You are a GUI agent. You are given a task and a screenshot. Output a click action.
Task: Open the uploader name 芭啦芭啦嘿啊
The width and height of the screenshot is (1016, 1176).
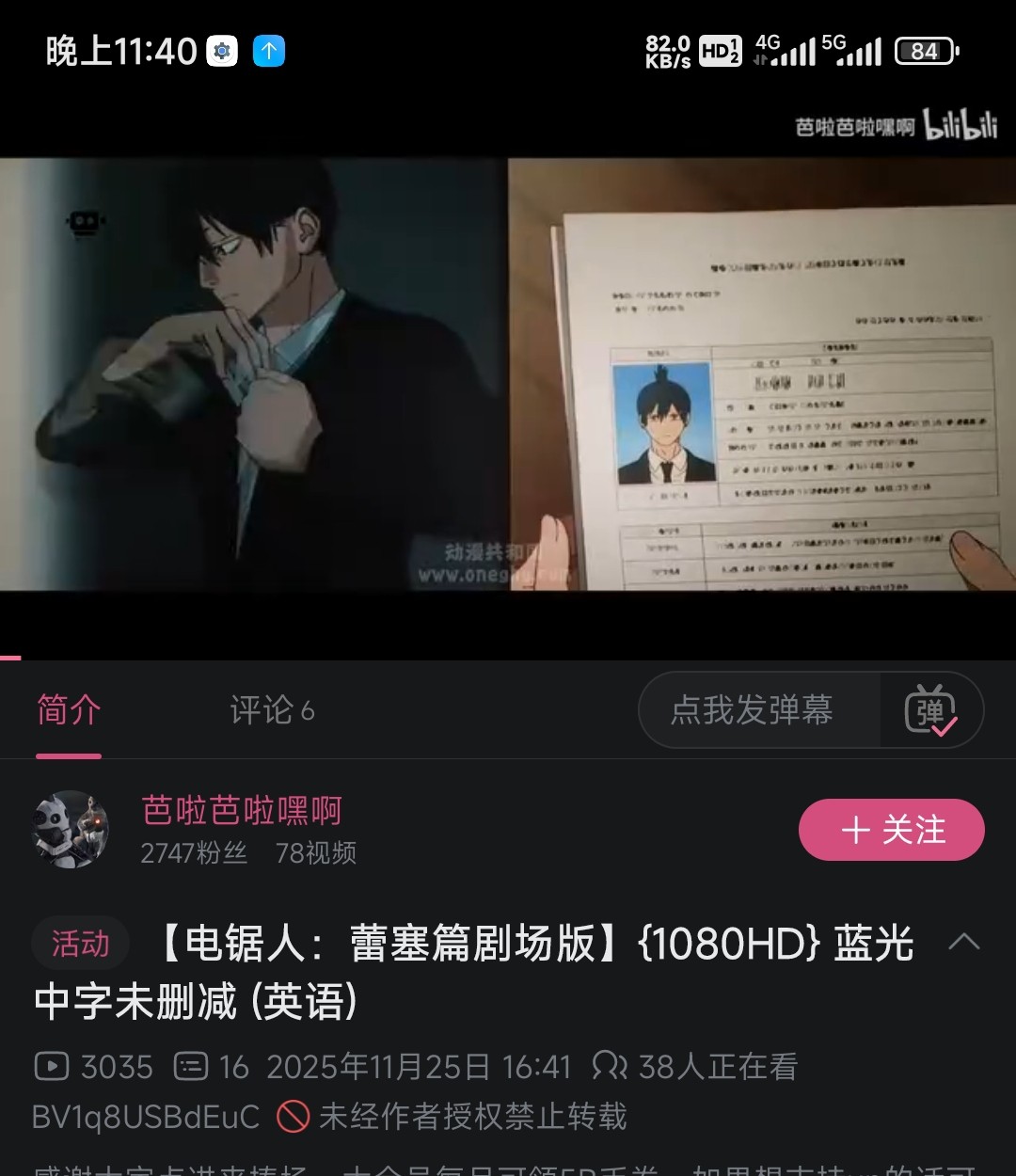coord(242,810)
